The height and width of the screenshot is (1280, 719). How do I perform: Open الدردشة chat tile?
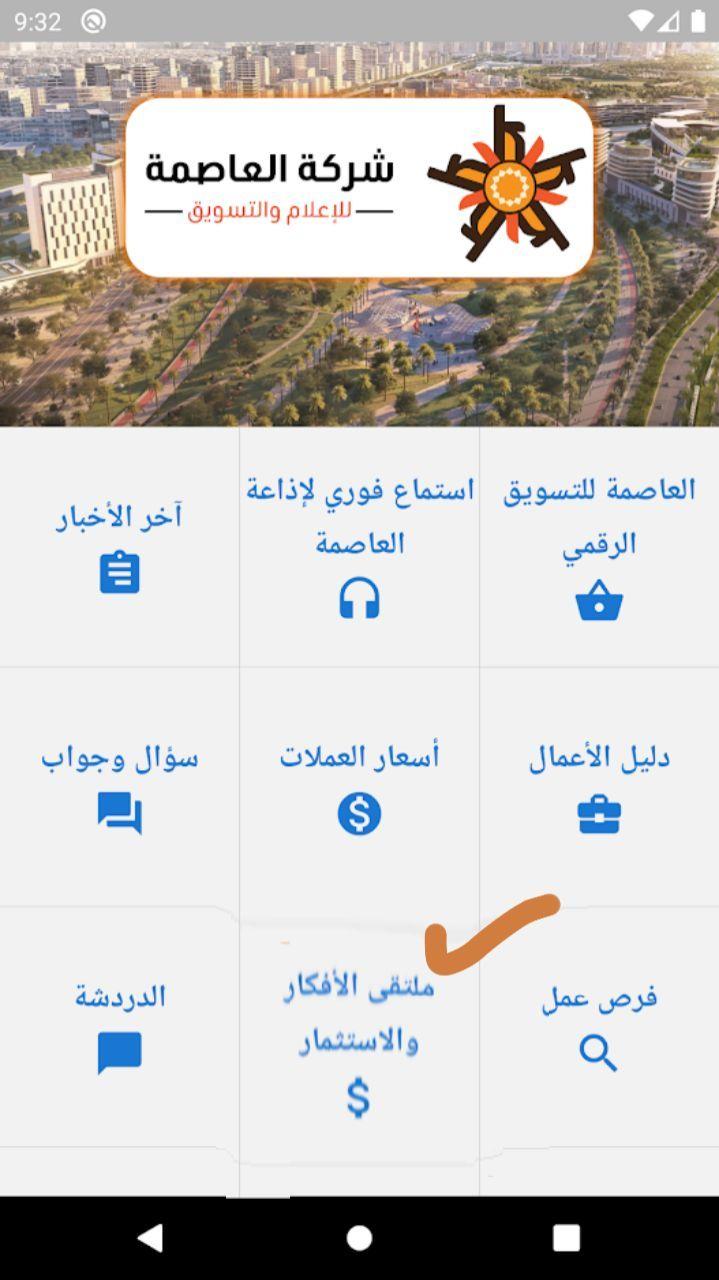pyautogui.click(x=119, y=1027)
